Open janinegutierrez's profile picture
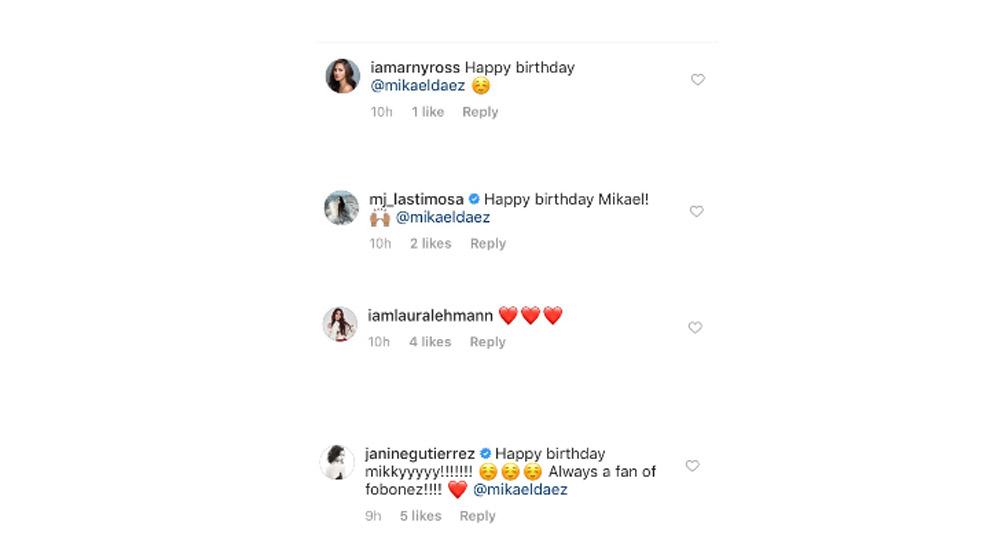 pos(338,462)
